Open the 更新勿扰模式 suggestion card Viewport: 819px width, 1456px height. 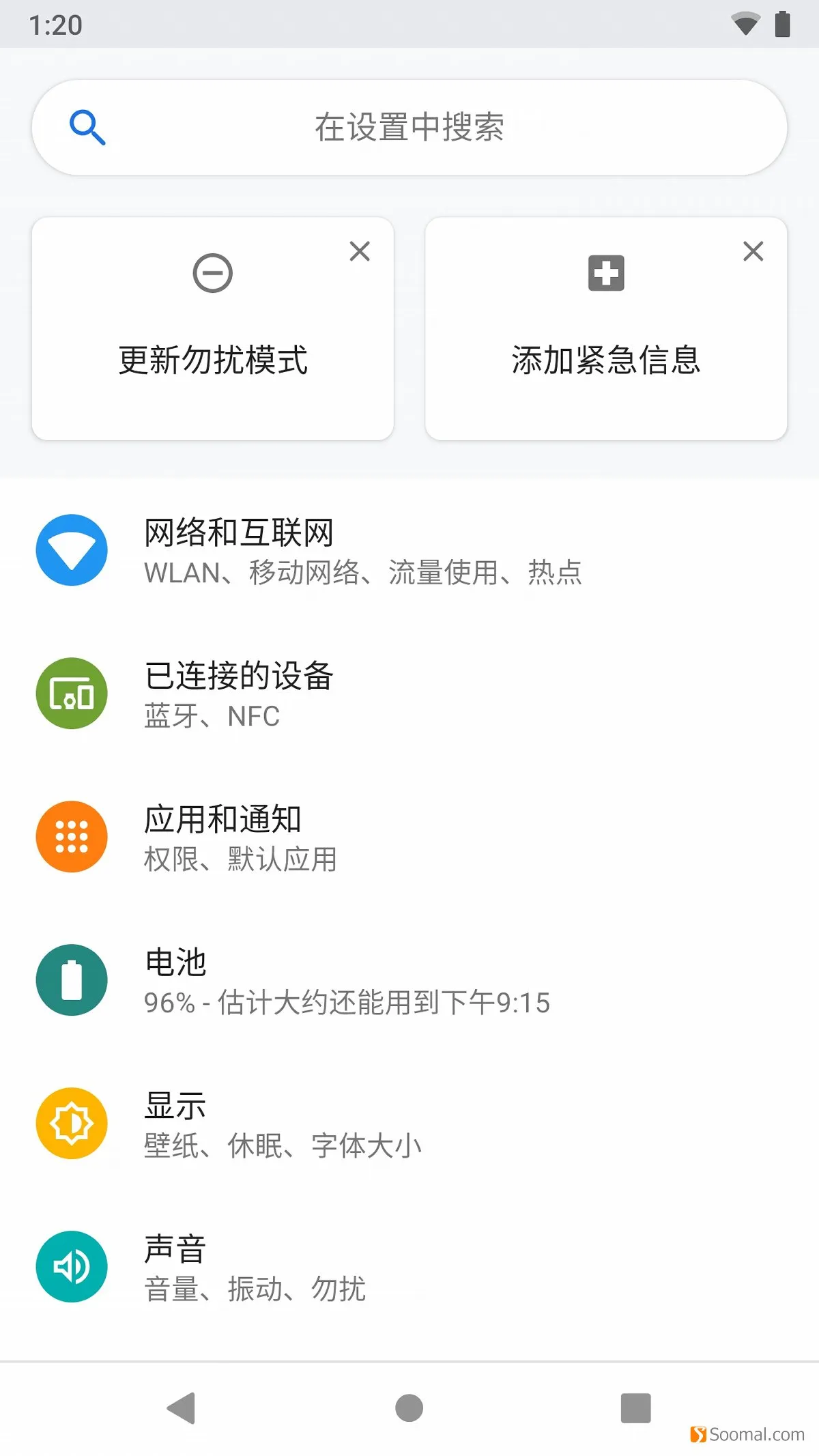coord(212,329)
